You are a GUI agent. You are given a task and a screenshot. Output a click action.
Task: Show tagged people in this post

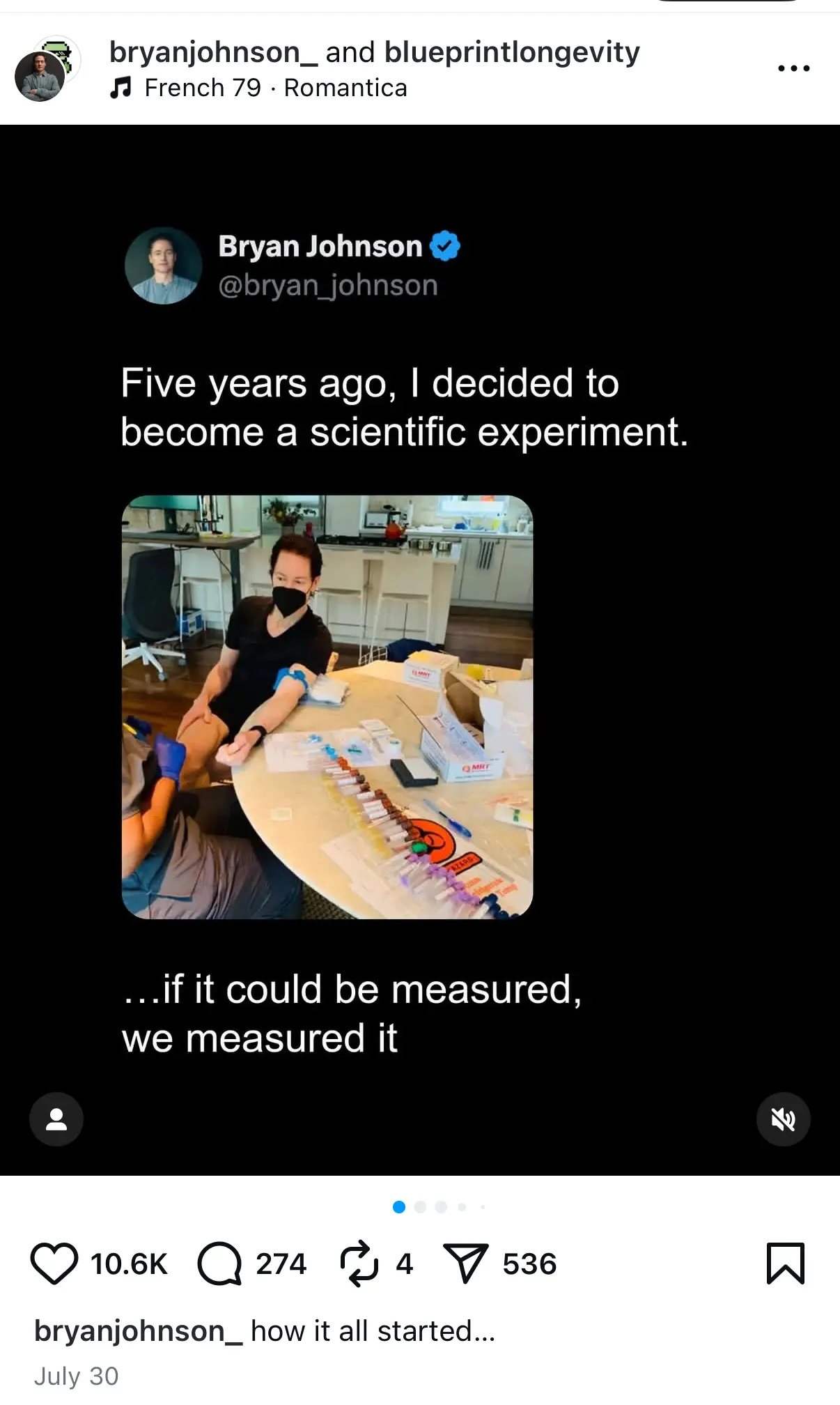click(56, 1119)
